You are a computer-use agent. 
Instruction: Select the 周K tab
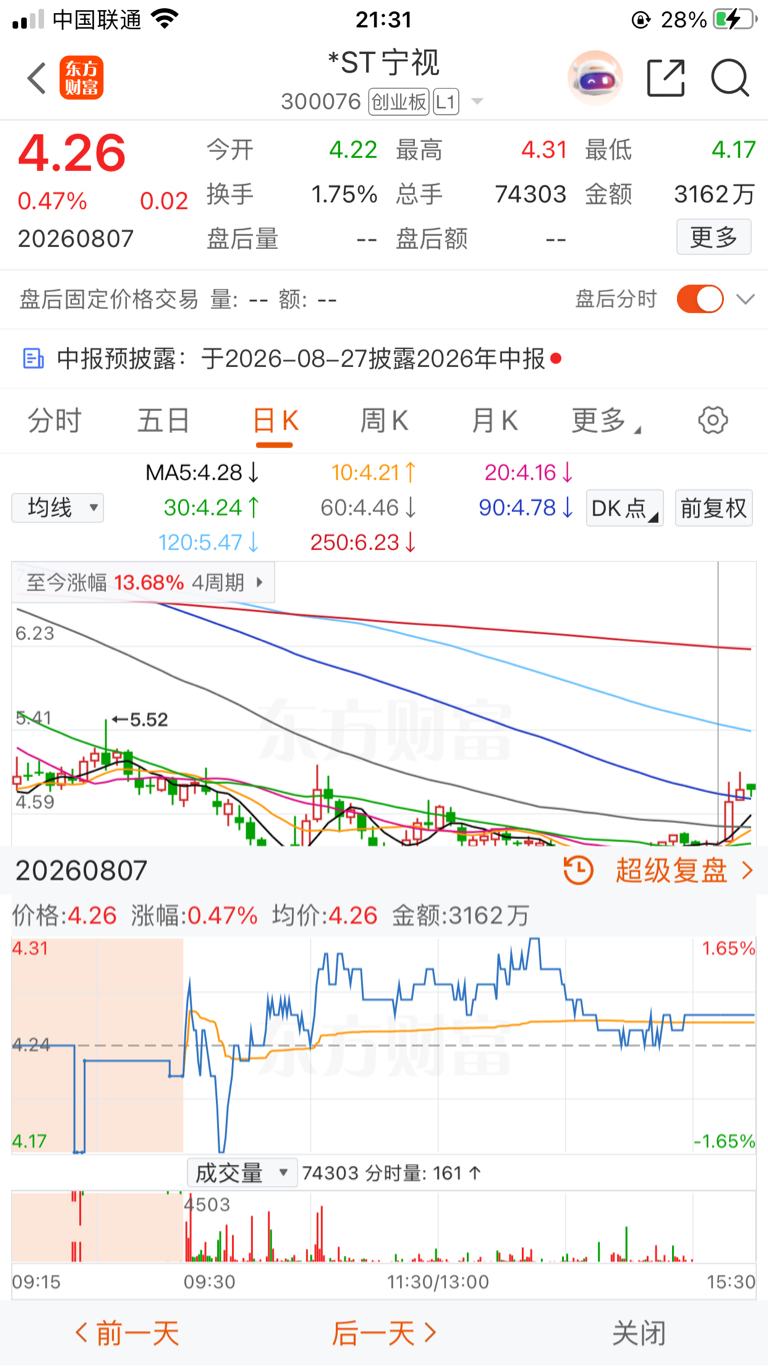384,421
